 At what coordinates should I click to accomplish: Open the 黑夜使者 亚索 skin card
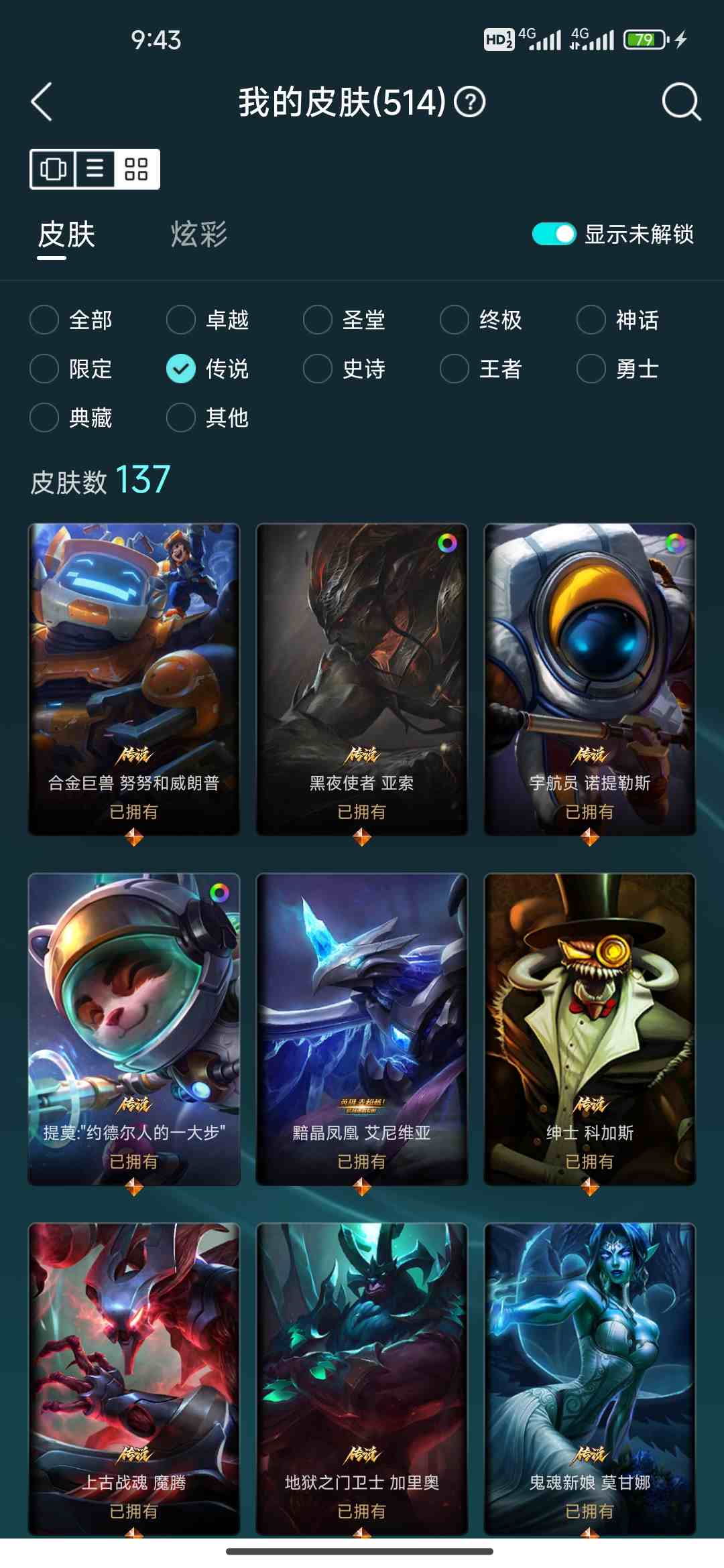click(x=362, y=678)
